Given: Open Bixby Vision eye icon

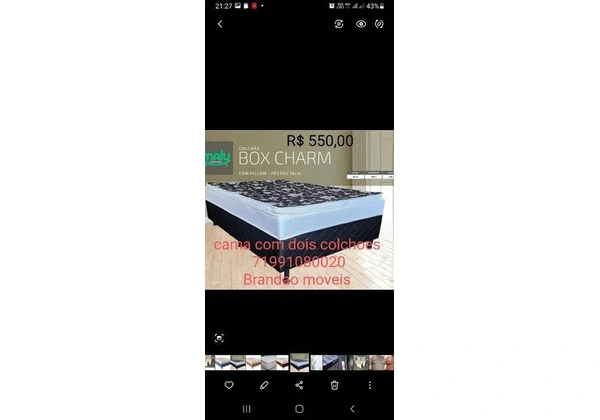Looking at the screenshot, I should [361, 24].
